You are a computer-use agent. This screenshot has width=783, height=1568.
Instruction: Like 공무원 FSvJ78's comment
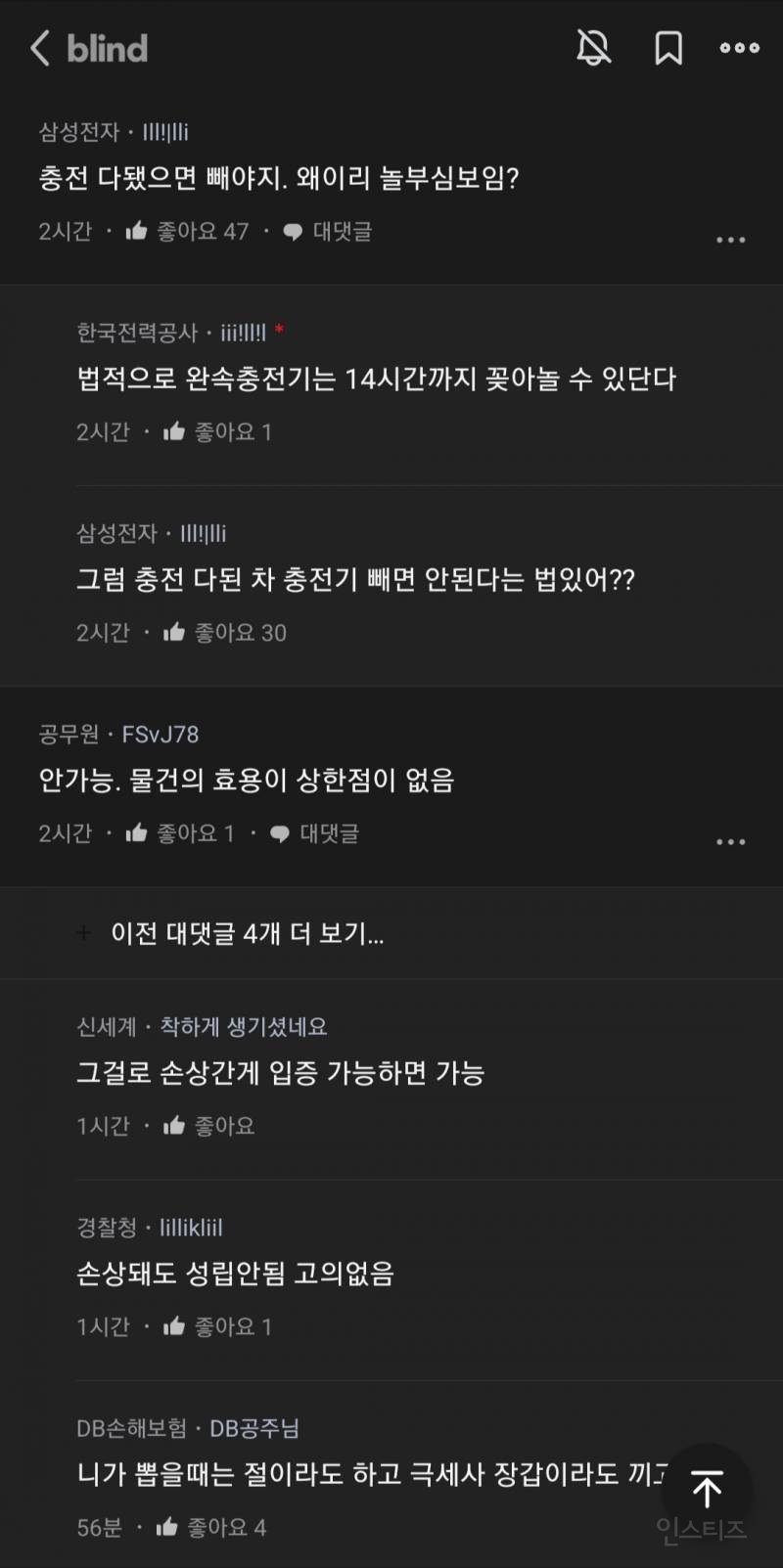pyautogui.click(x=136, y=832)
